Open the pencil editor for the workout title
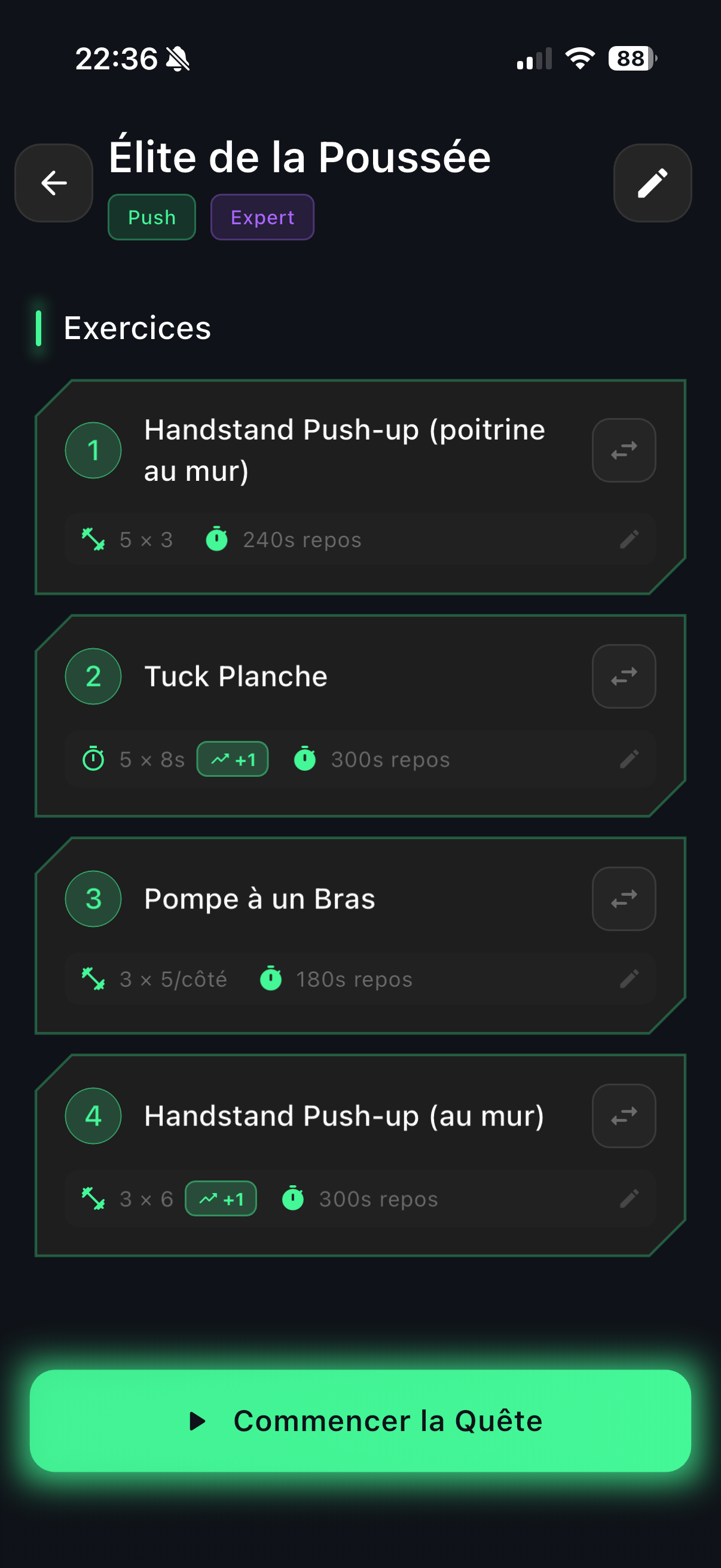This screenshot has width=721, height=1568. [x=652, y=183]
